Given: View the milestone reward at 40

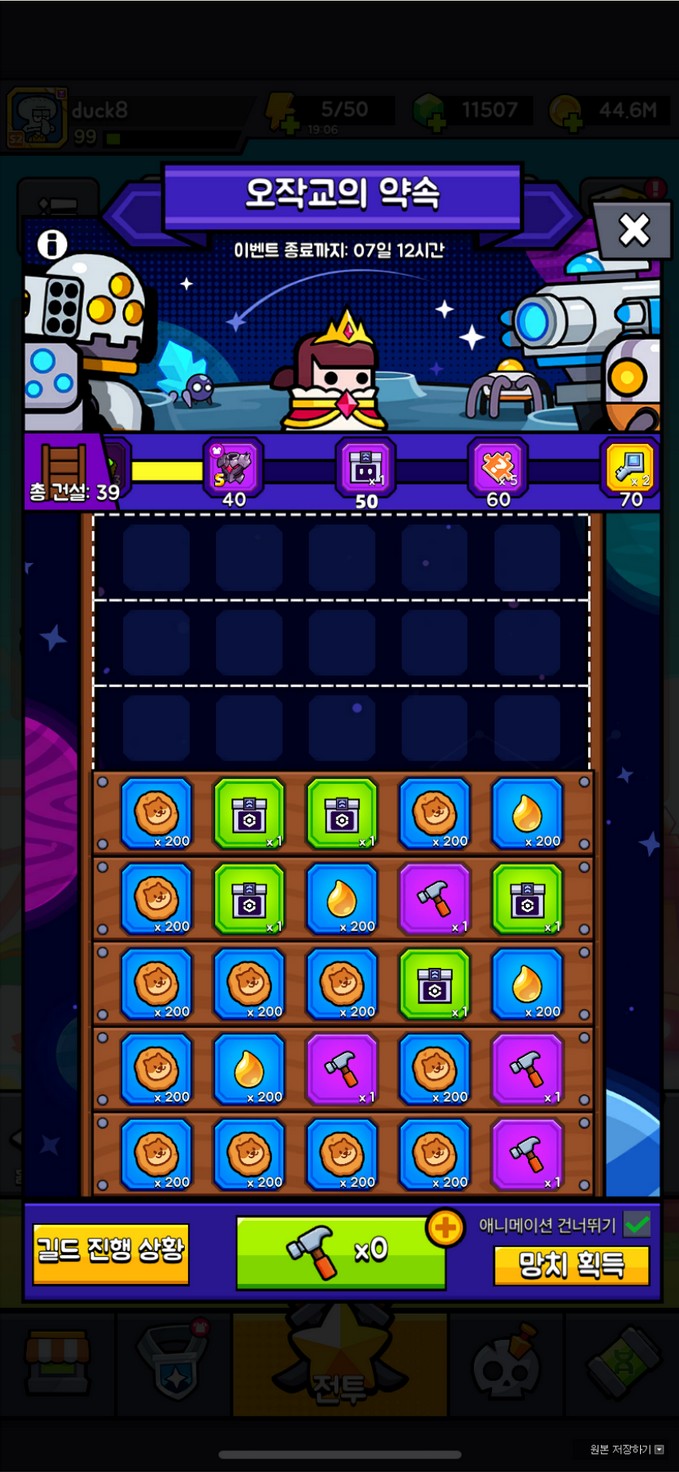Looking at the screenshot, I should [234, 465].
